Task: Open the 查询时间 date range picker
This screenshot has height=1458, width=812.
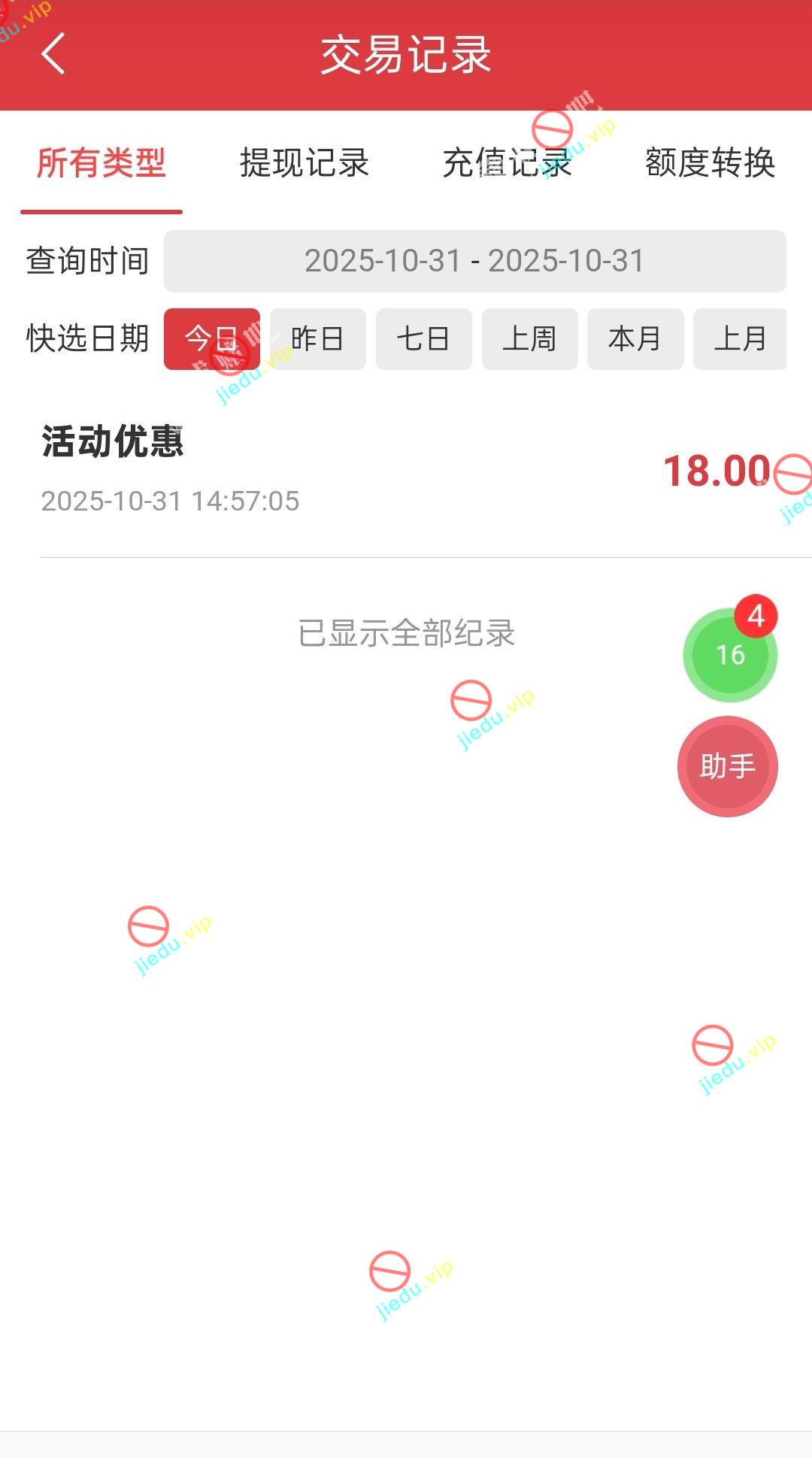Action: [x=474, y=261]
